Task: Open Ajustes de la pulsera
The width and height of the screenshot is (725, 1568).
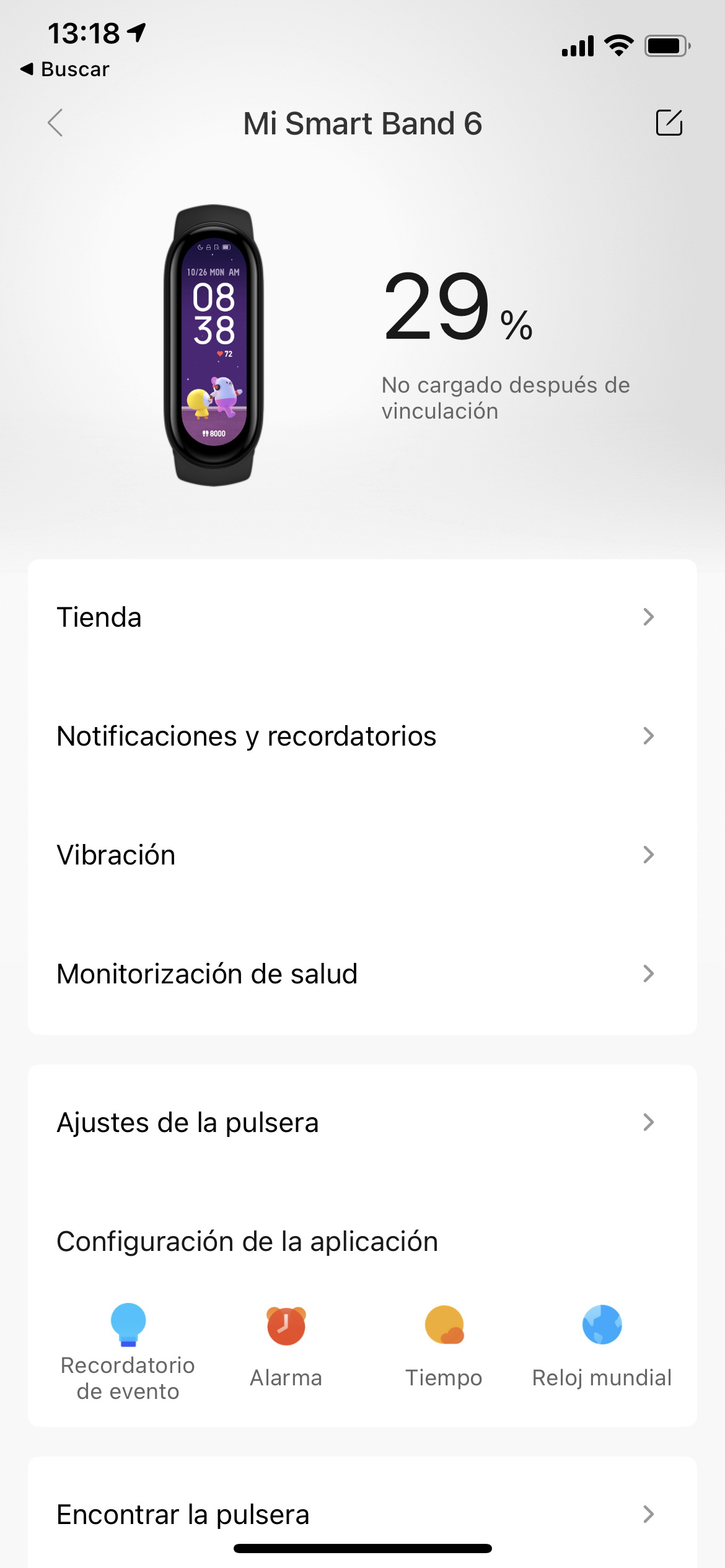Action: pyautogui.click(x=362, y=1123)
